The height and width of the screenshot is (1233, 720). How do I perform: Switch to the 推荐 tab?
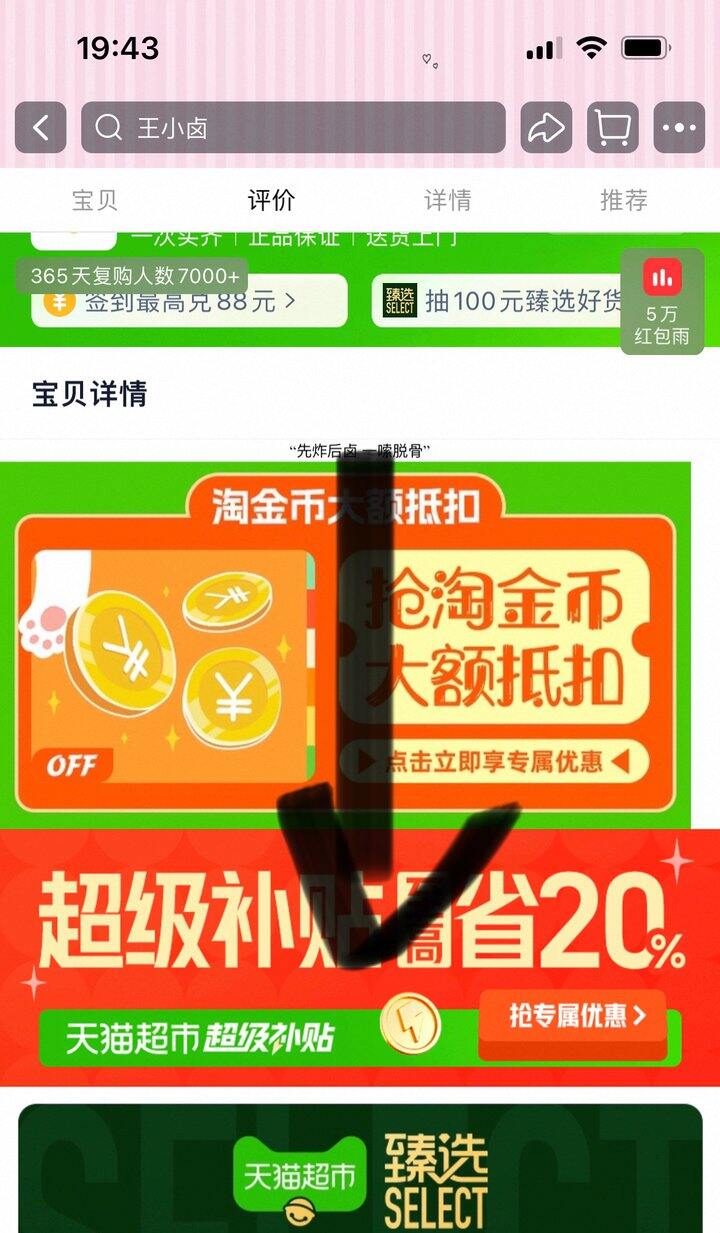[623, 200]
